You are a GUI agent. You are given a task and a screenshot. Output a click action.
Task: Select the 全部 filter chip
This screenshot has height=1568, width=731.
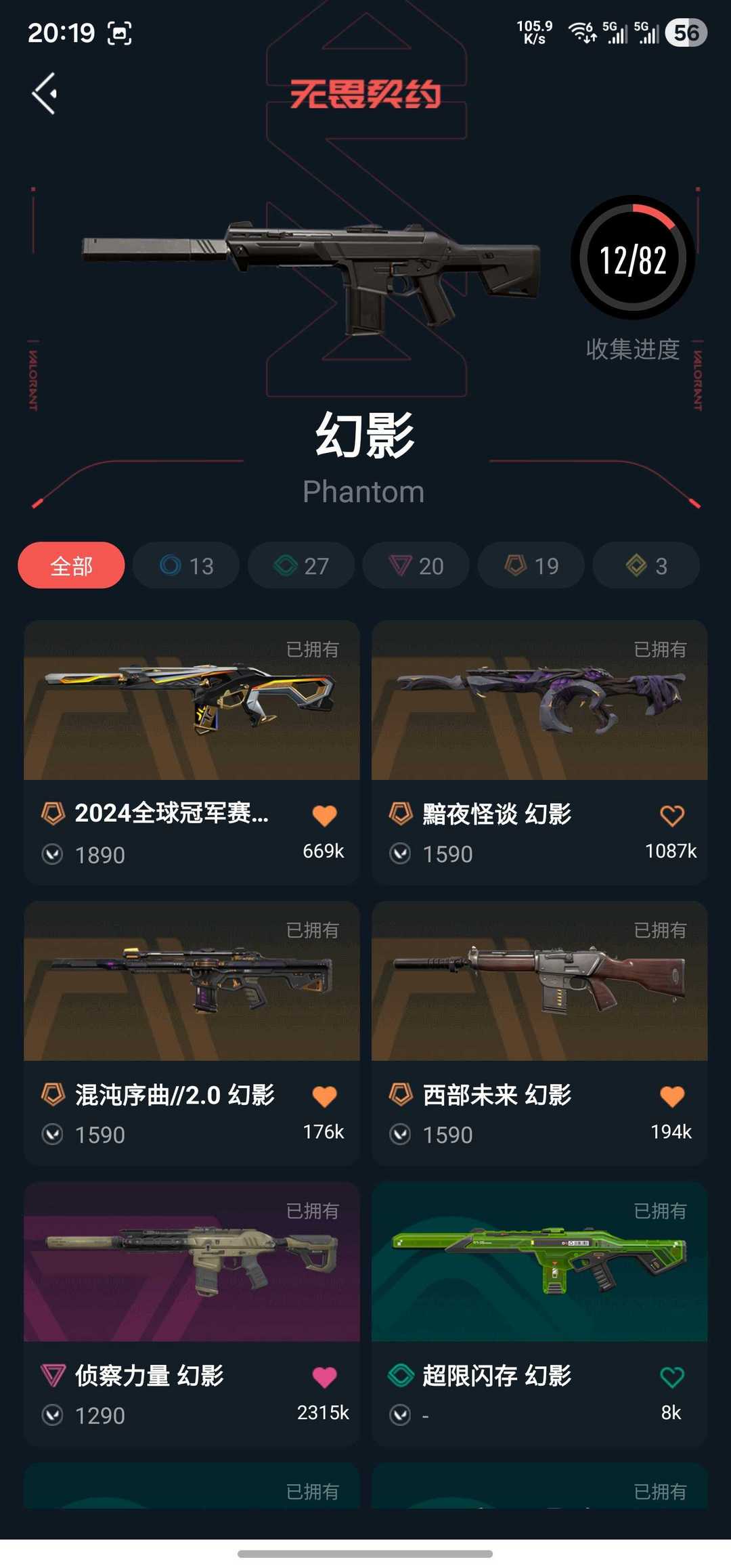[x=71, y=565]
